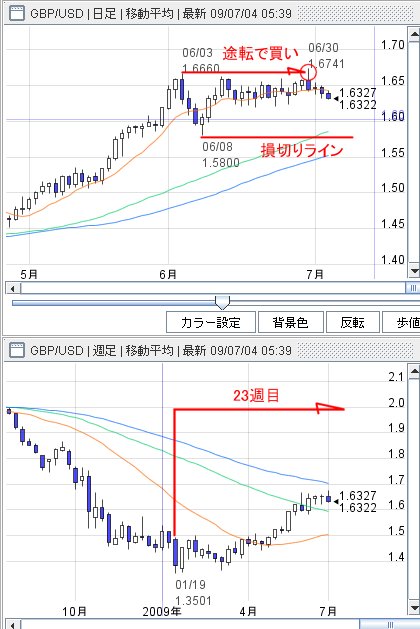Tap up arrow of weekly chart price scale

[414, 371]
